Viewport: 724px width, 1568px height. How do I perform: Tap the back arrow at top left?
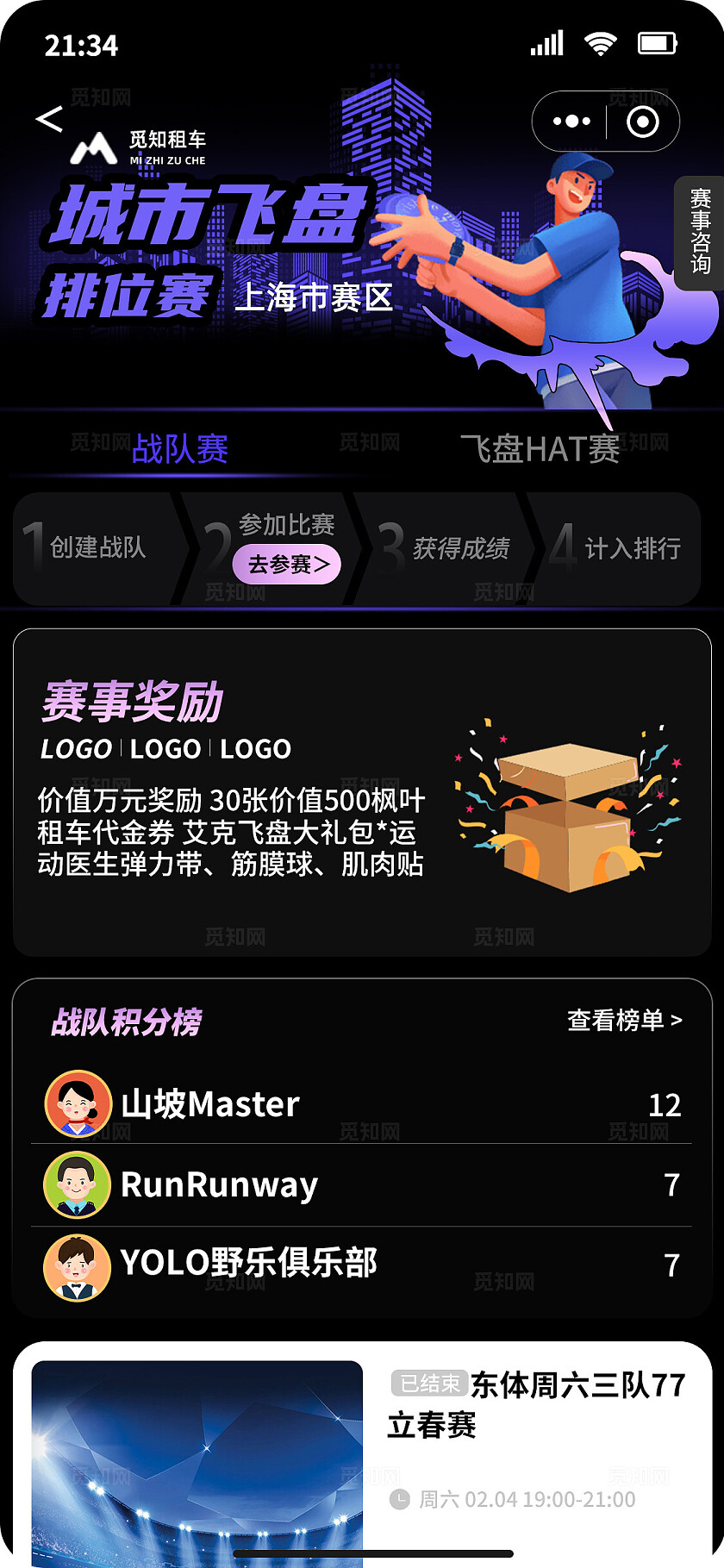point(49,118)
